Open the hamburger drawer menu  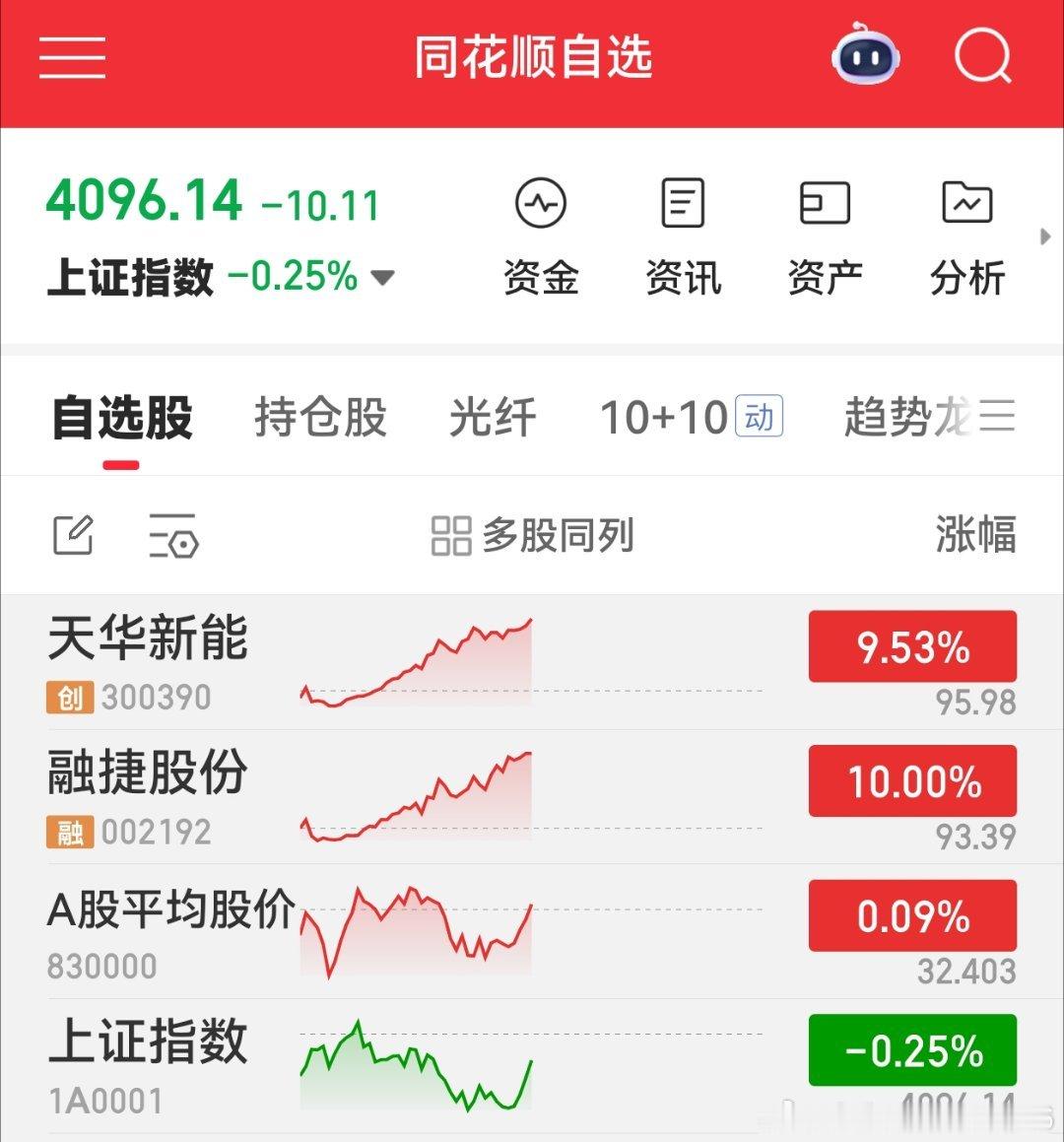[72, 57]
